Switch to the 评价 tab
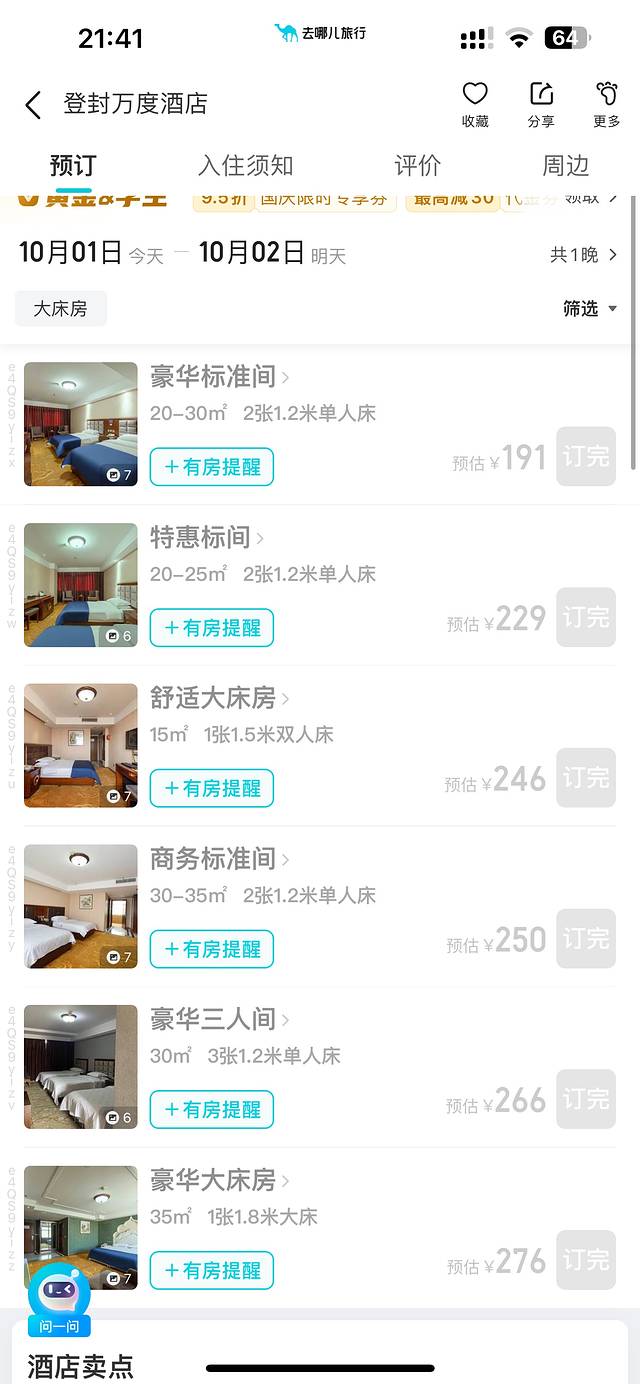Viewport: 640px width, 1384px height. click(x=417, y=166)
